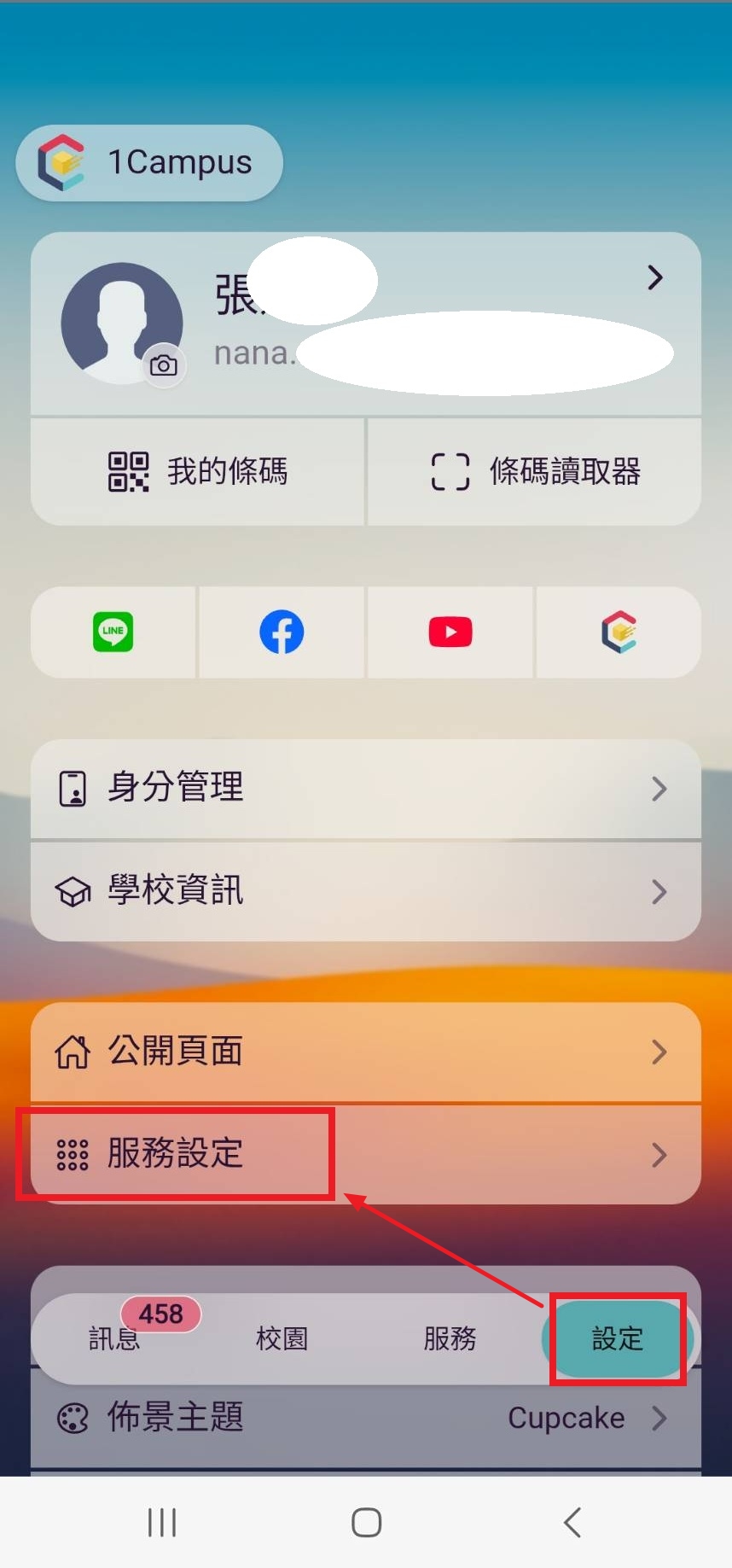Open the profile card chevron

pos(654,277)
